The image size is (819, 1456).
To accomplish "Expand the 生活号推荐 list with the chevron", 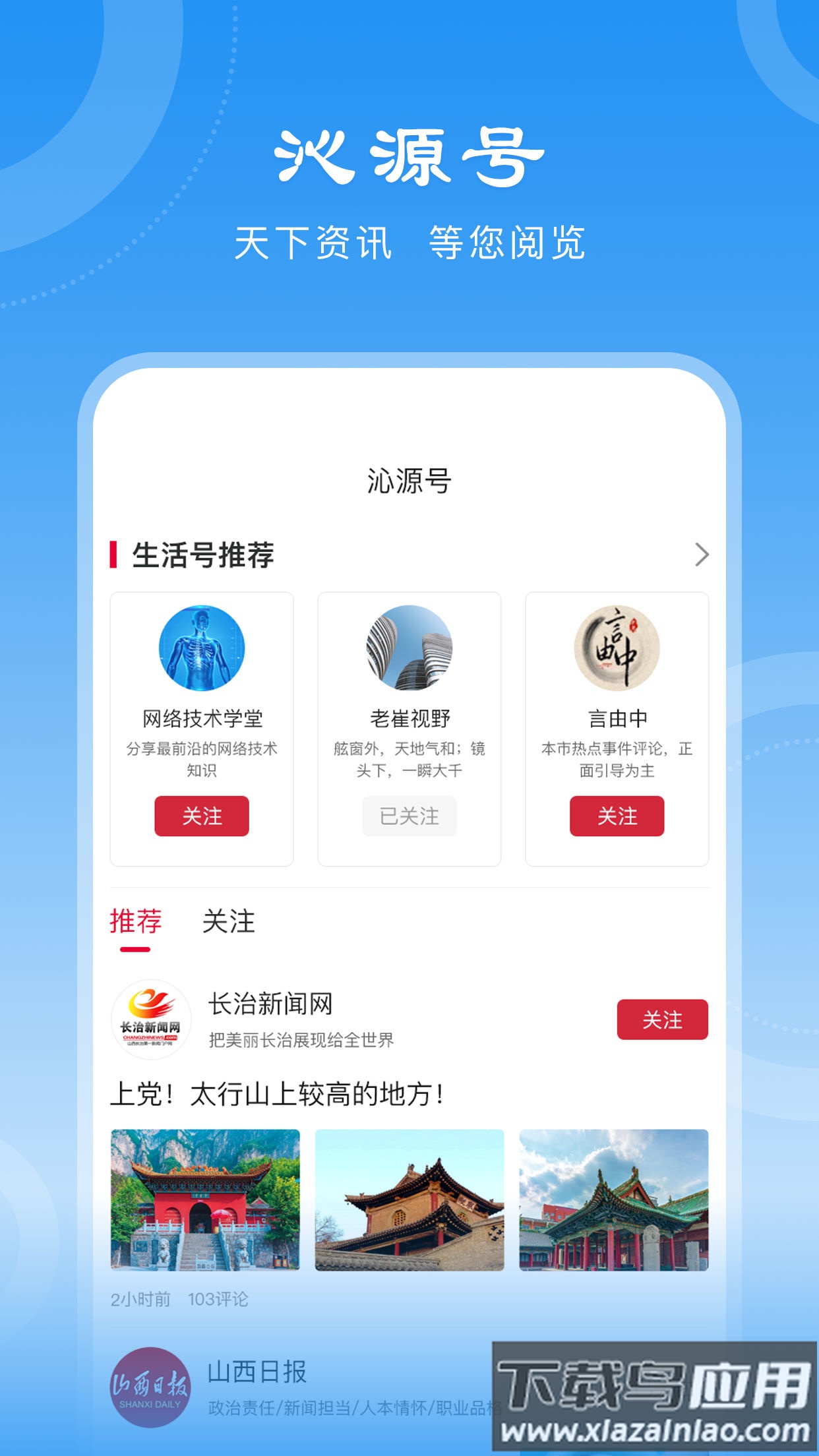I will 702,555.
